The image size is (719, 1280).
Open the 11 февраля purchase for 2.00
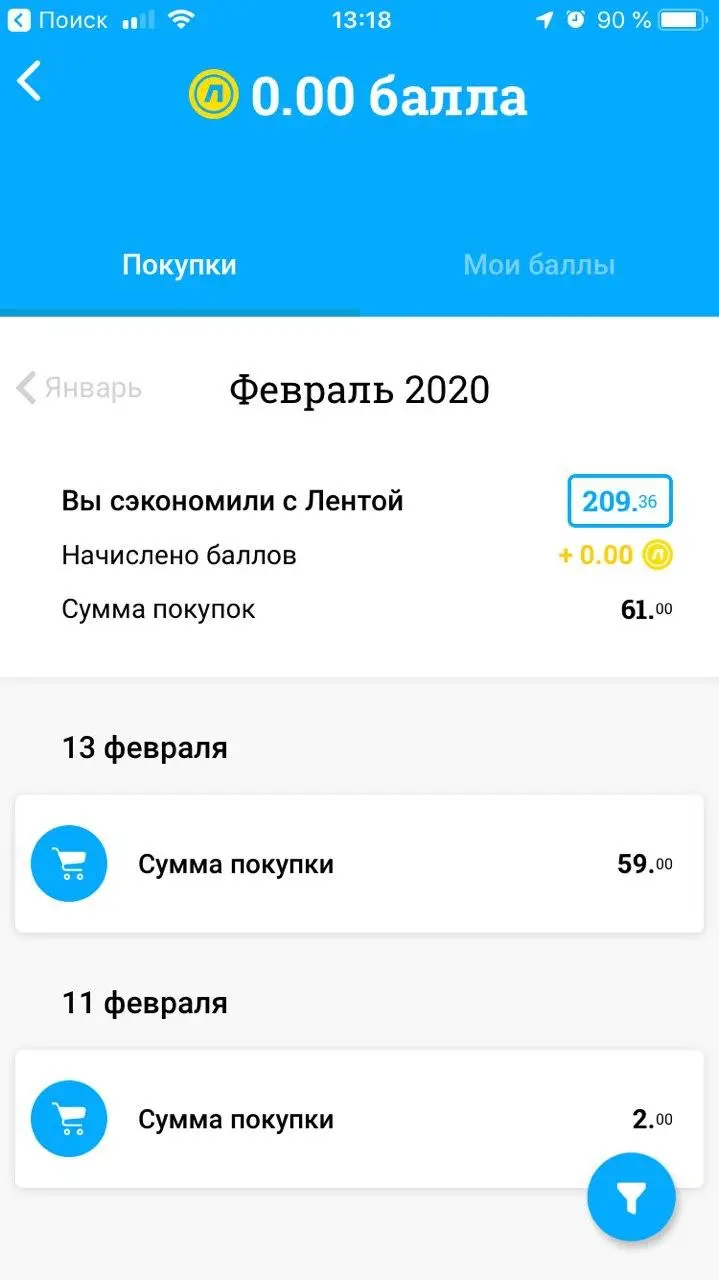click(x=359, y=1119)
